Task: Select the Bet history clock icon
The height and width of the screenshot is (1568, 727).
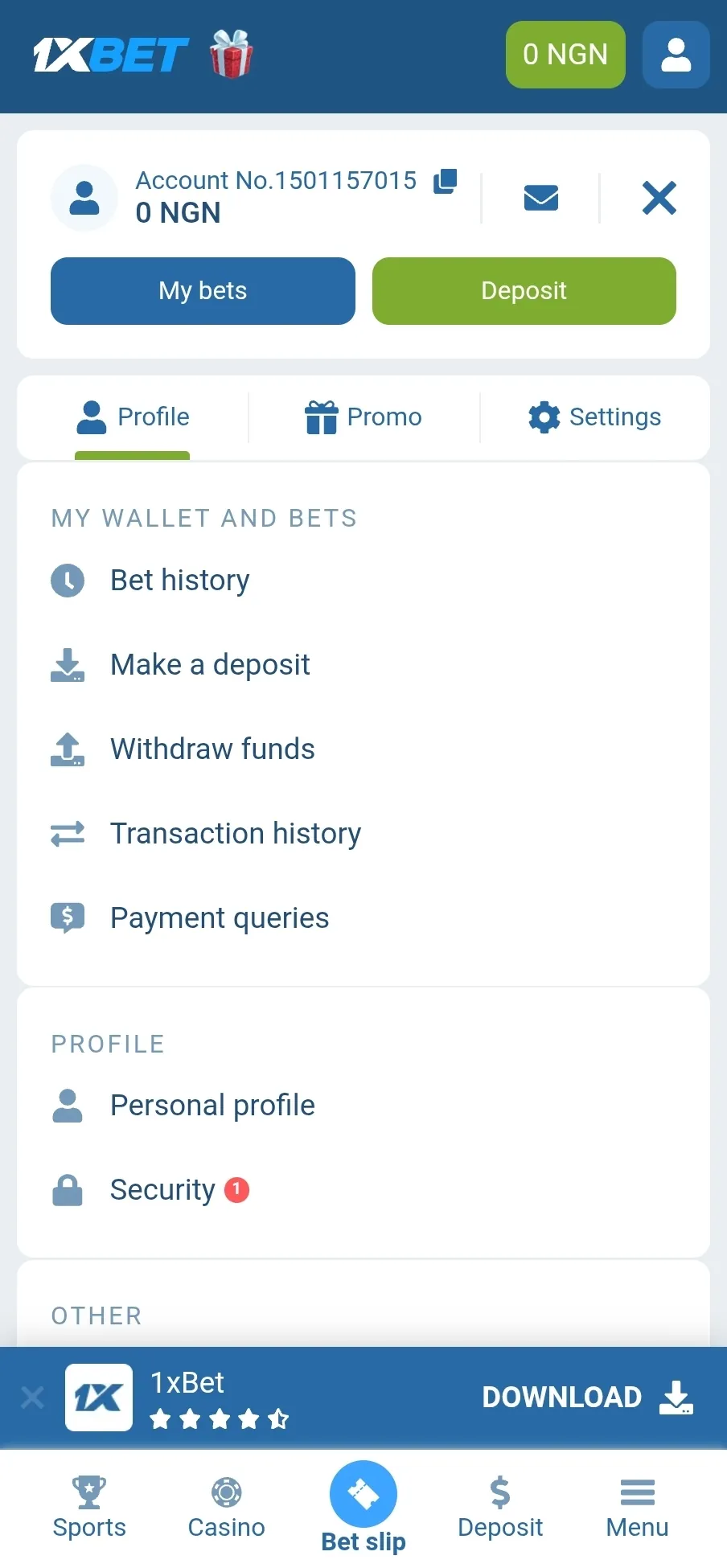Action: pyautogui.click(x=68, y=580)
